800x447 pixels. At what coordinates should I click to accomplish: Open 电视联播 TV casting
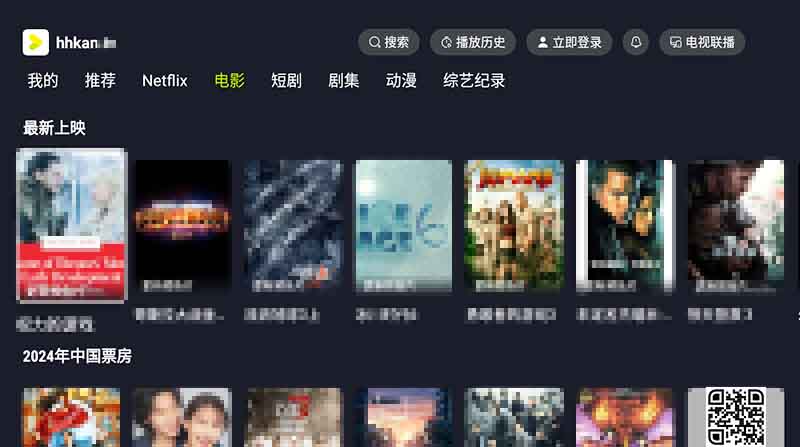(702, 42)
